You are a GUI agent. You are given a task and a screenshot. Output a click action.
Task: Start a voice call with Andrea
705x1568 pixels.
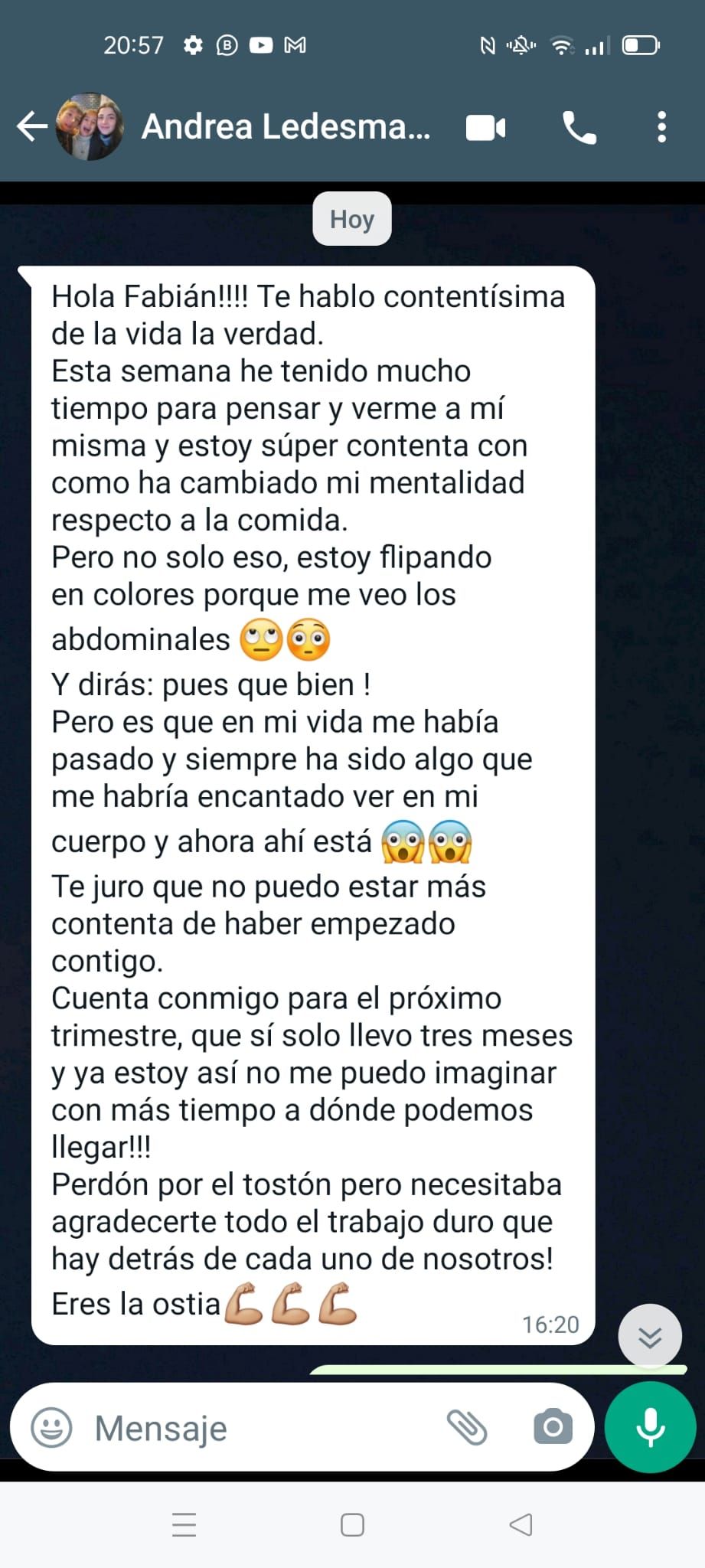coord(579,128)
